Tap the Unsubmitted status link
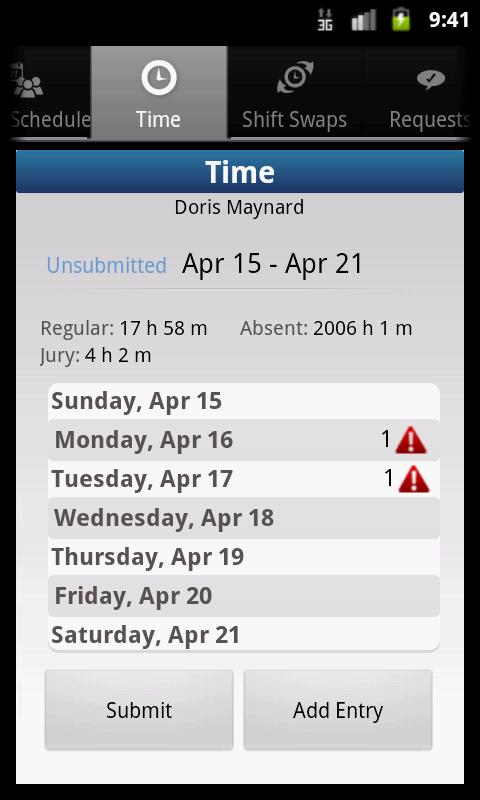This screenshot has height=800, width=480. (x=107, y=266)
